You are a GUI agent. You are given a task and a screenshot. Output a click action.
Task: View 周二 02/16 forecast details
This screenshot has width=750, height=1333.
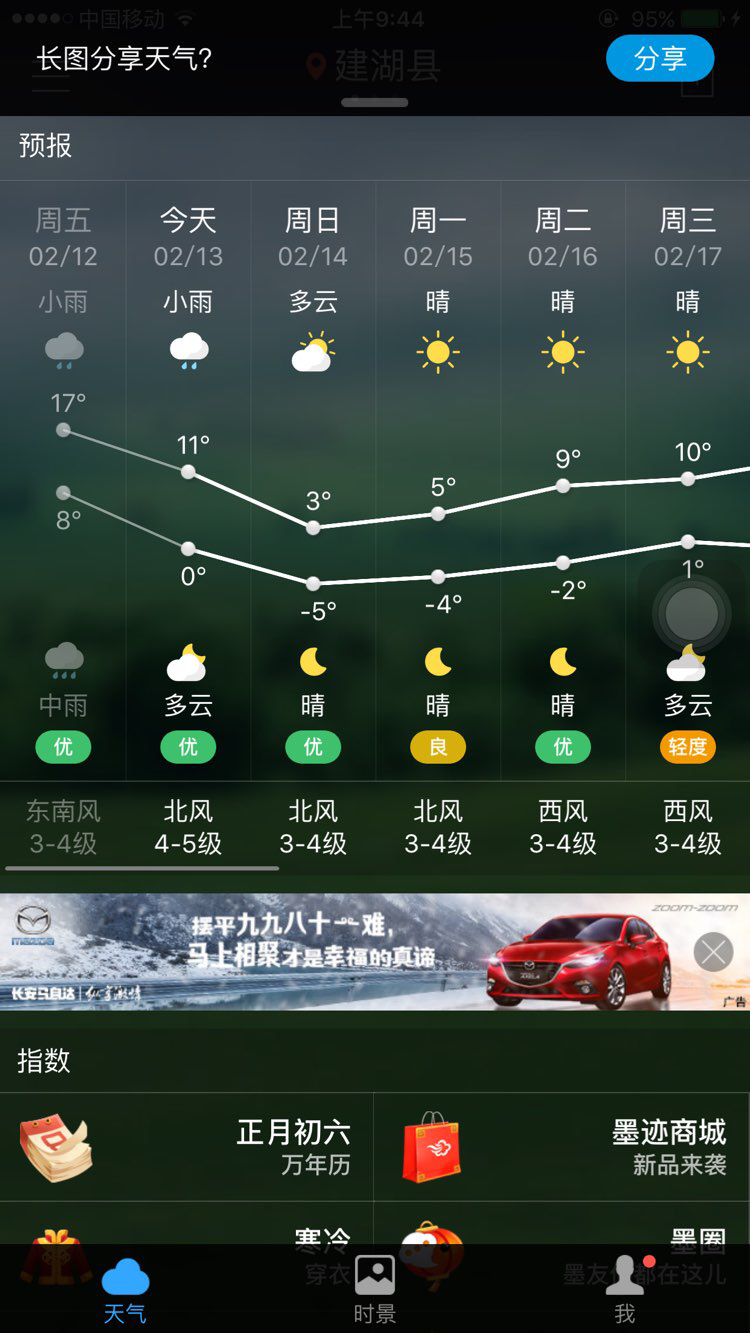tap(563, 480)
